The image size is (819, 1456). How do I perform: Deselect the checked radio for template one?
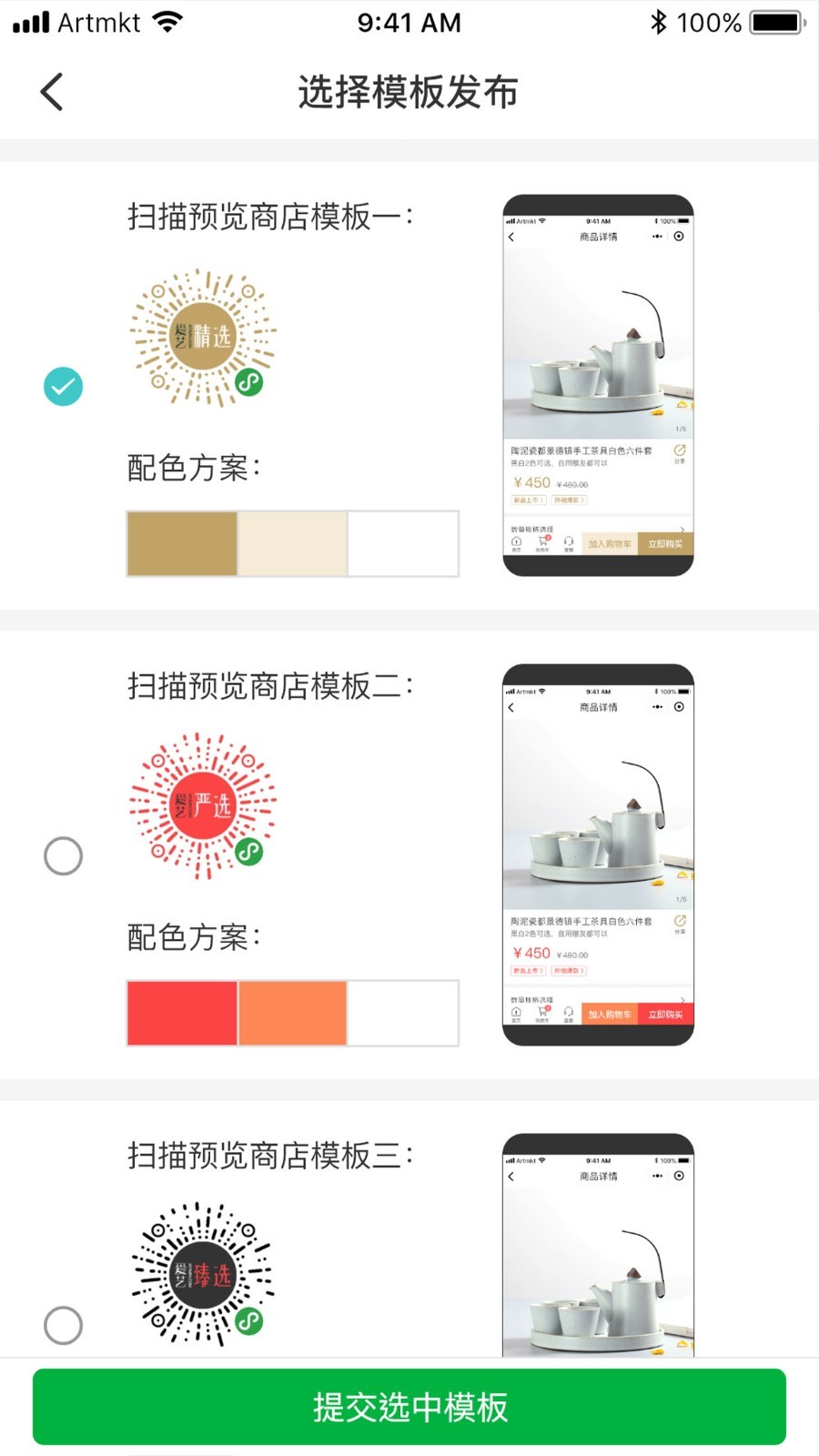tap(63, 387)
